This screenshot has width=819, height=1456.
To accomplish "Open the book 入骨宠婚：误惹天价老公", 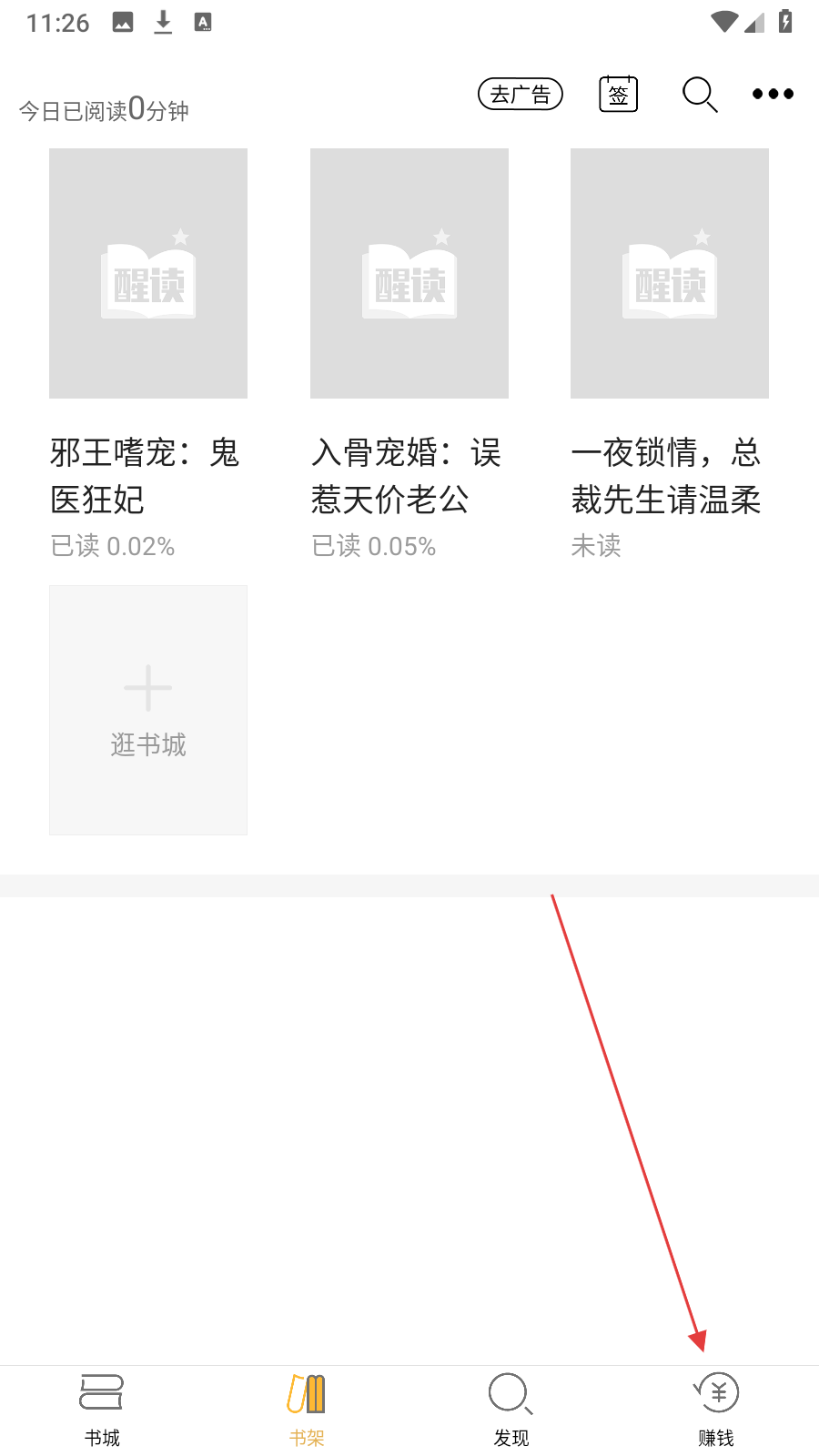I will coord(409,354).
